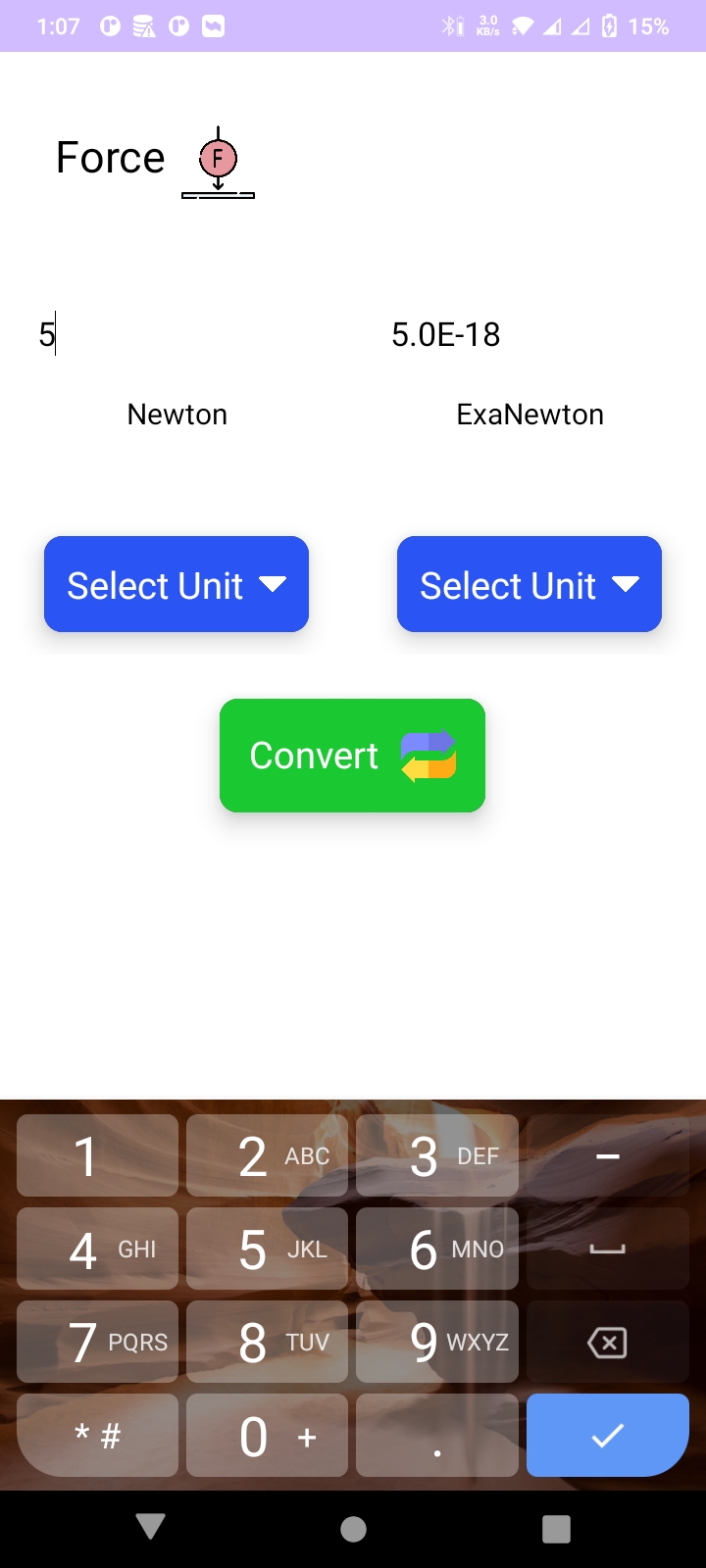
Task: Tap the backspace key on the keypad
Action: click(x=607, y=1343)
